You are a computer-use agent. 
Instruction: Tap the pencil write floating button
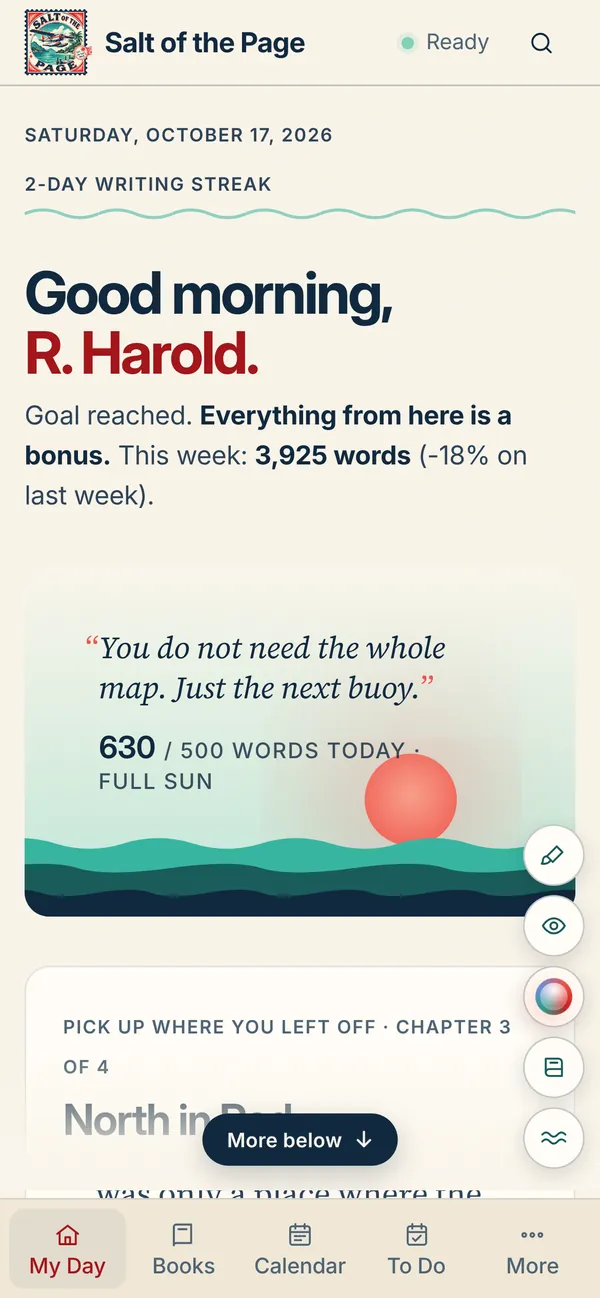point(553,856)
